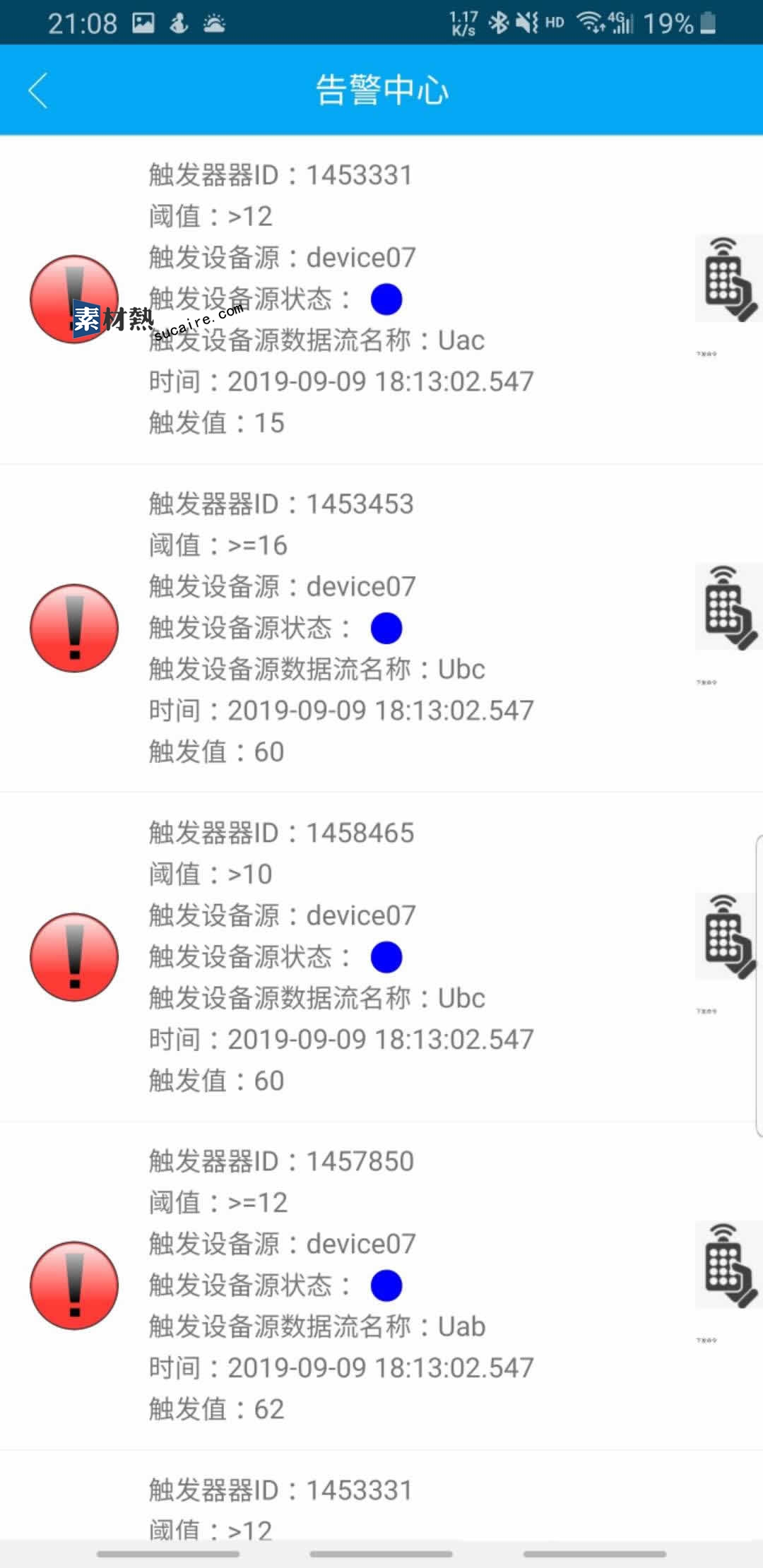Open alarm entry for trigger ID 1458465
This screenshot has width=763, height=1568.
(381, 957)
